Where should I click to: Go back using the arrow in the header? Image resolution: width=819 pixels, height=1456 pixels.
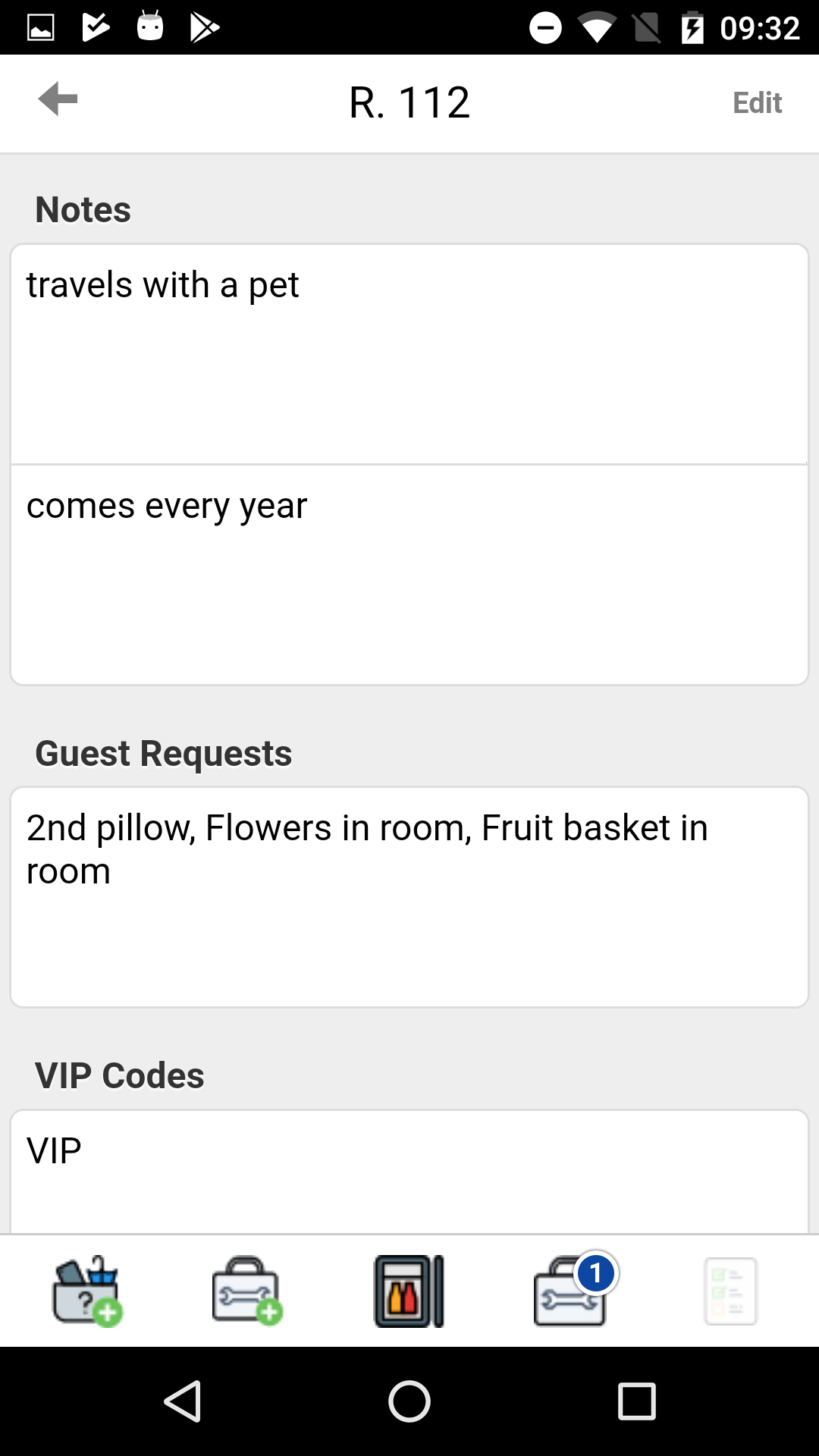tap(58, 99)
